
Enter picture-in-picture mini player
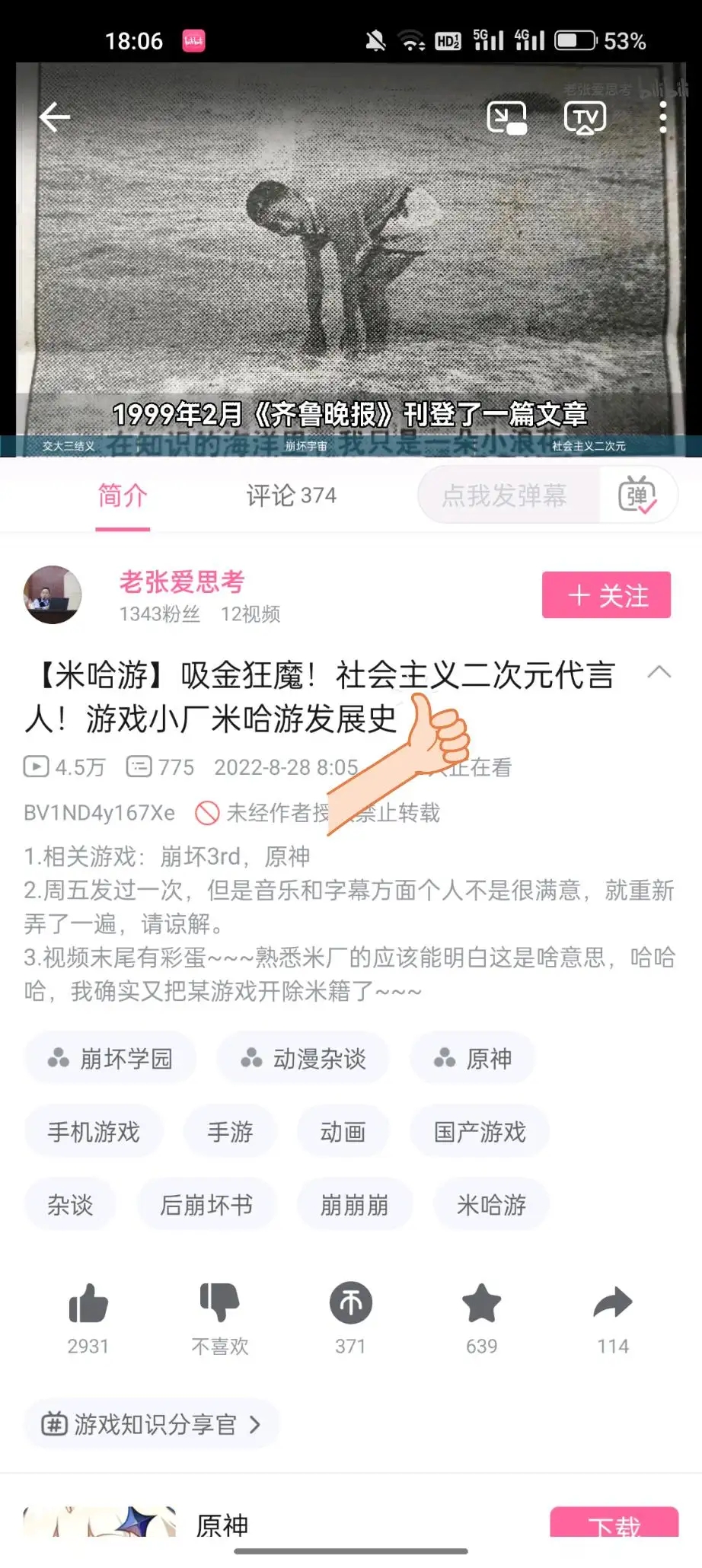coord(506,118)
